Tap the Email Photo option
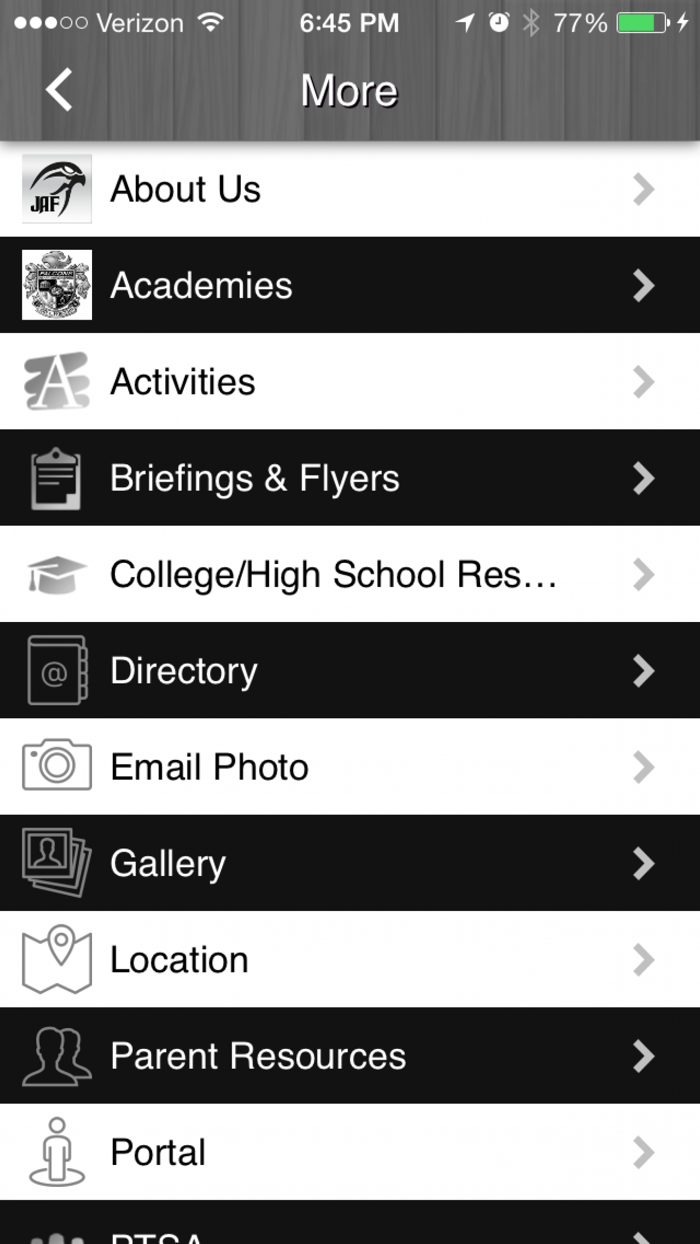The width and height of the screenshot is (700, 1244). click(x=349, y=767)
